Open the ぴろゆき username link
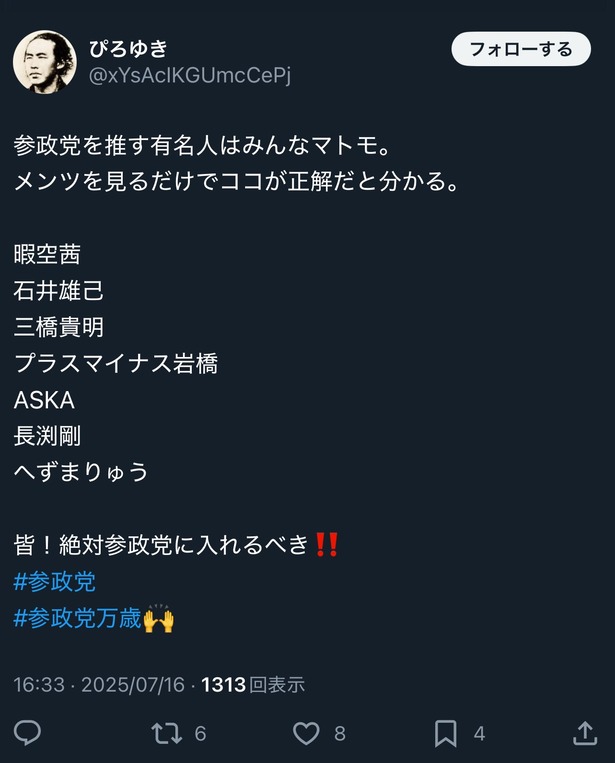This screenshot has height=763, width=615. [129, 47]
